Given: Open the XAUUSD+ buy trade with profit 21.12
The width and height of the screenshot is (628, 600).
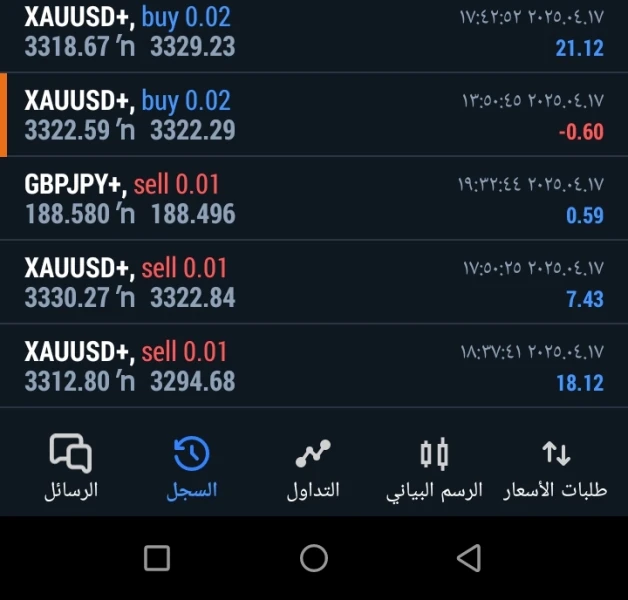Looking at the screenshot, I should click(314, 32).
